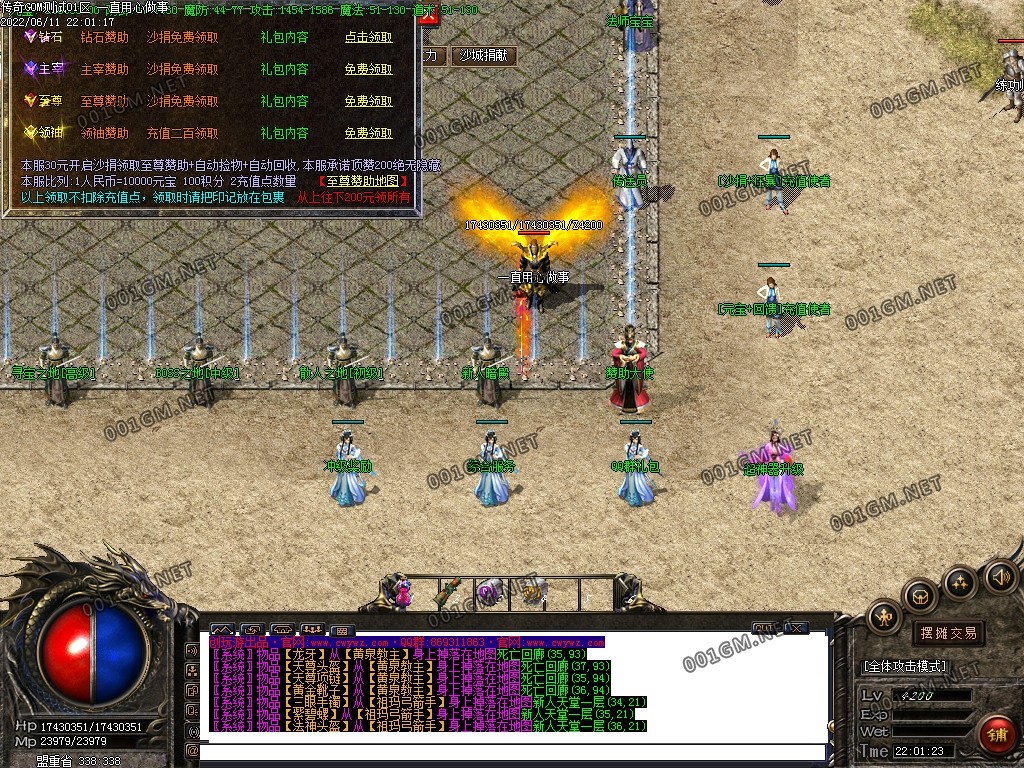The width and height of the screenshot is (1024, 768).
Task: Claim the 钻石赞助 gift via 点击领取
Action: tap(368, 38)
